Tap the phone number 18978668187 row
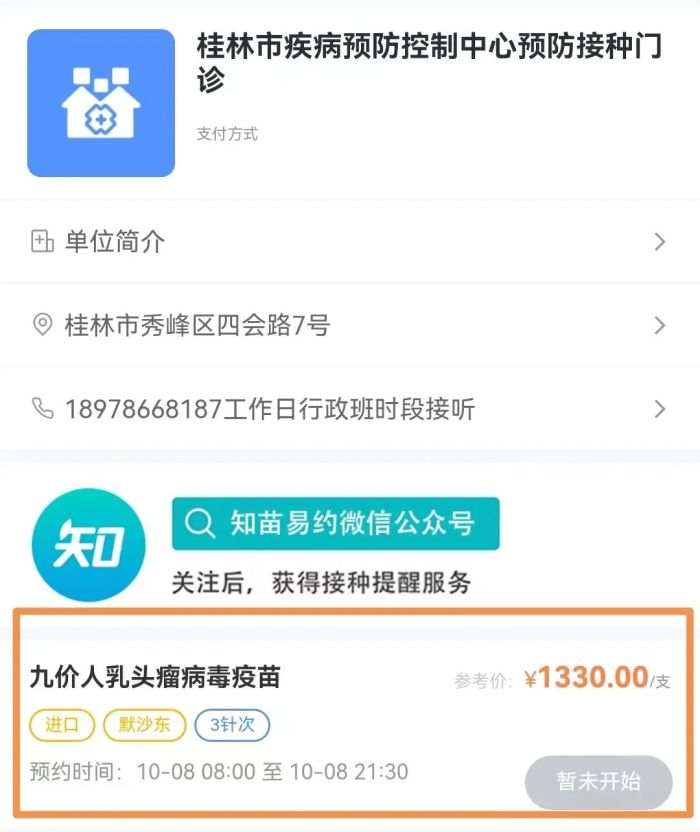 [349, 409]
